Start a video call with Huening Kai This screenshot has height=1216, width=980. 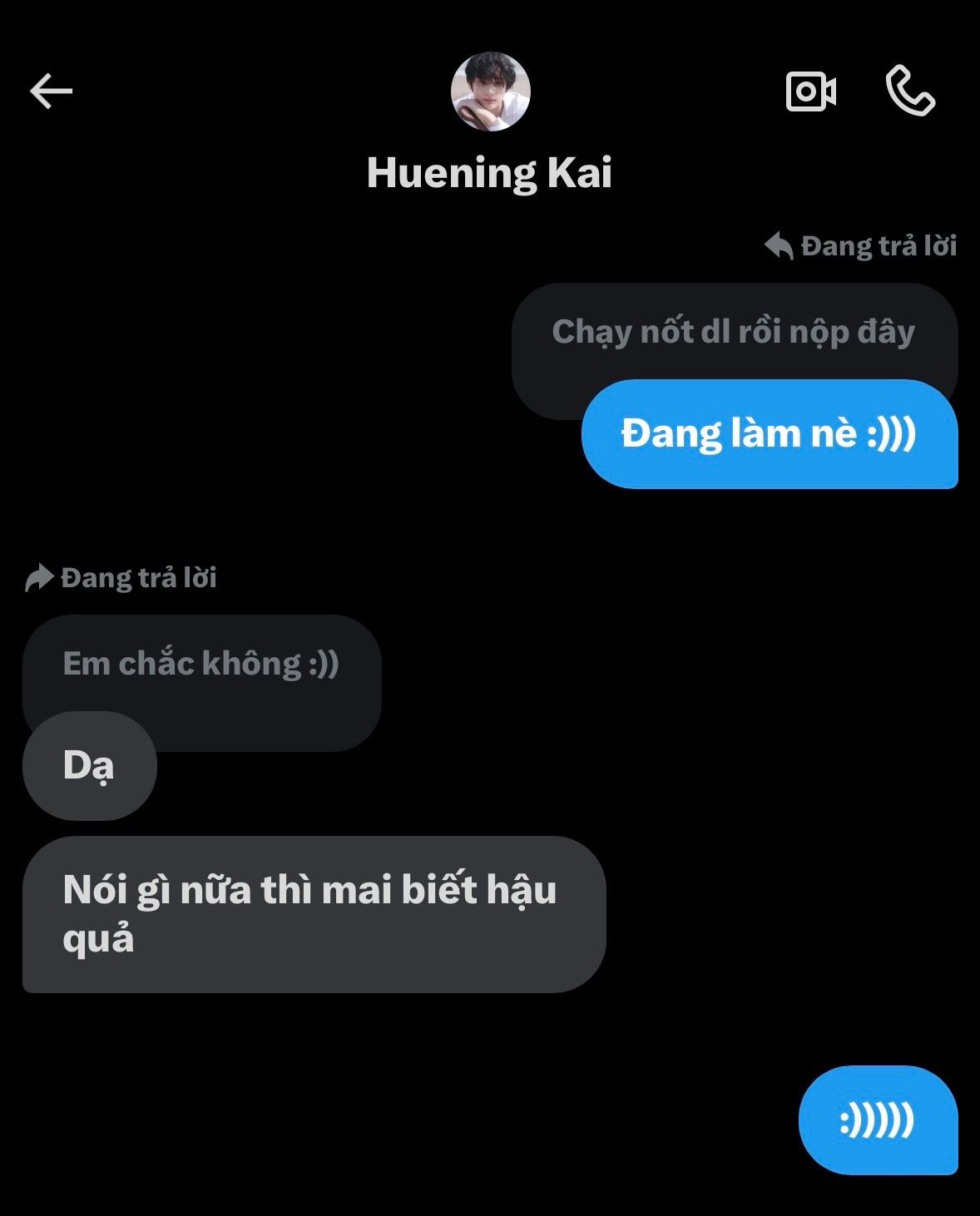point(811,91)
